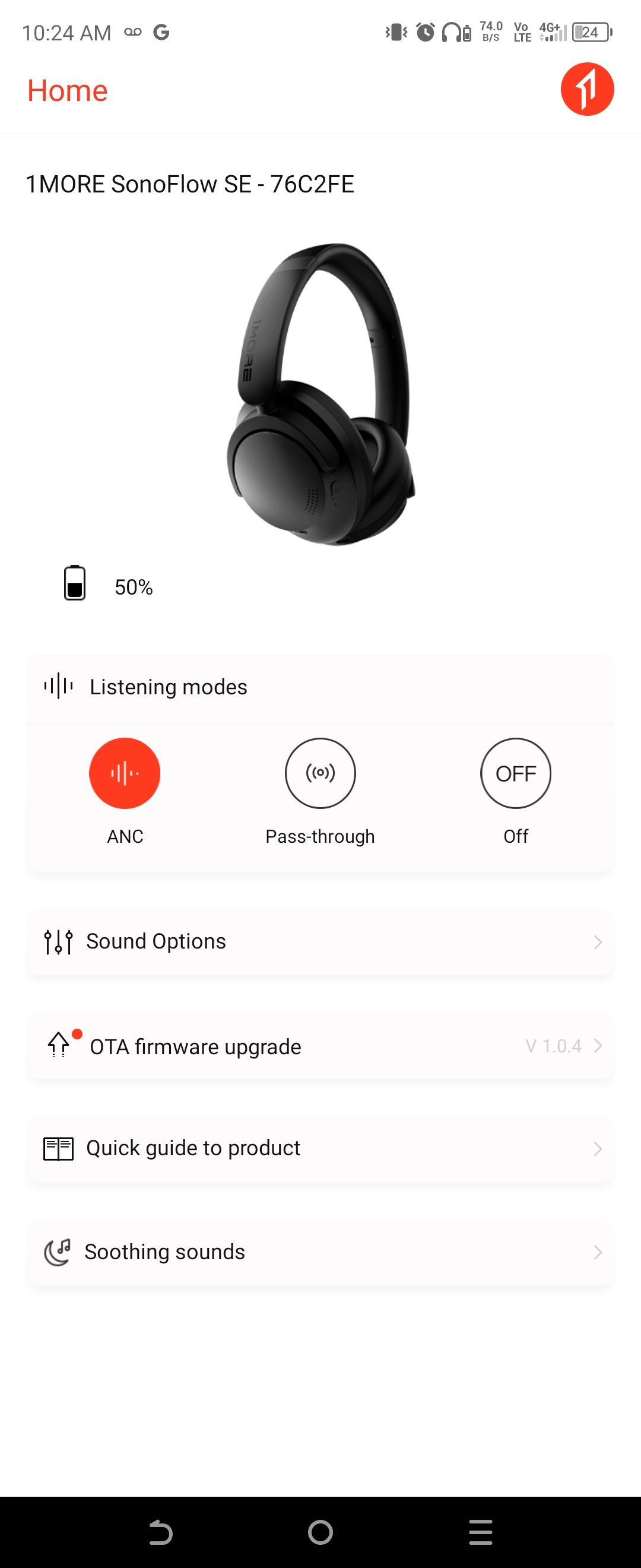
Task: Tap the 50% battery indicator
Action: click(132, 586)
